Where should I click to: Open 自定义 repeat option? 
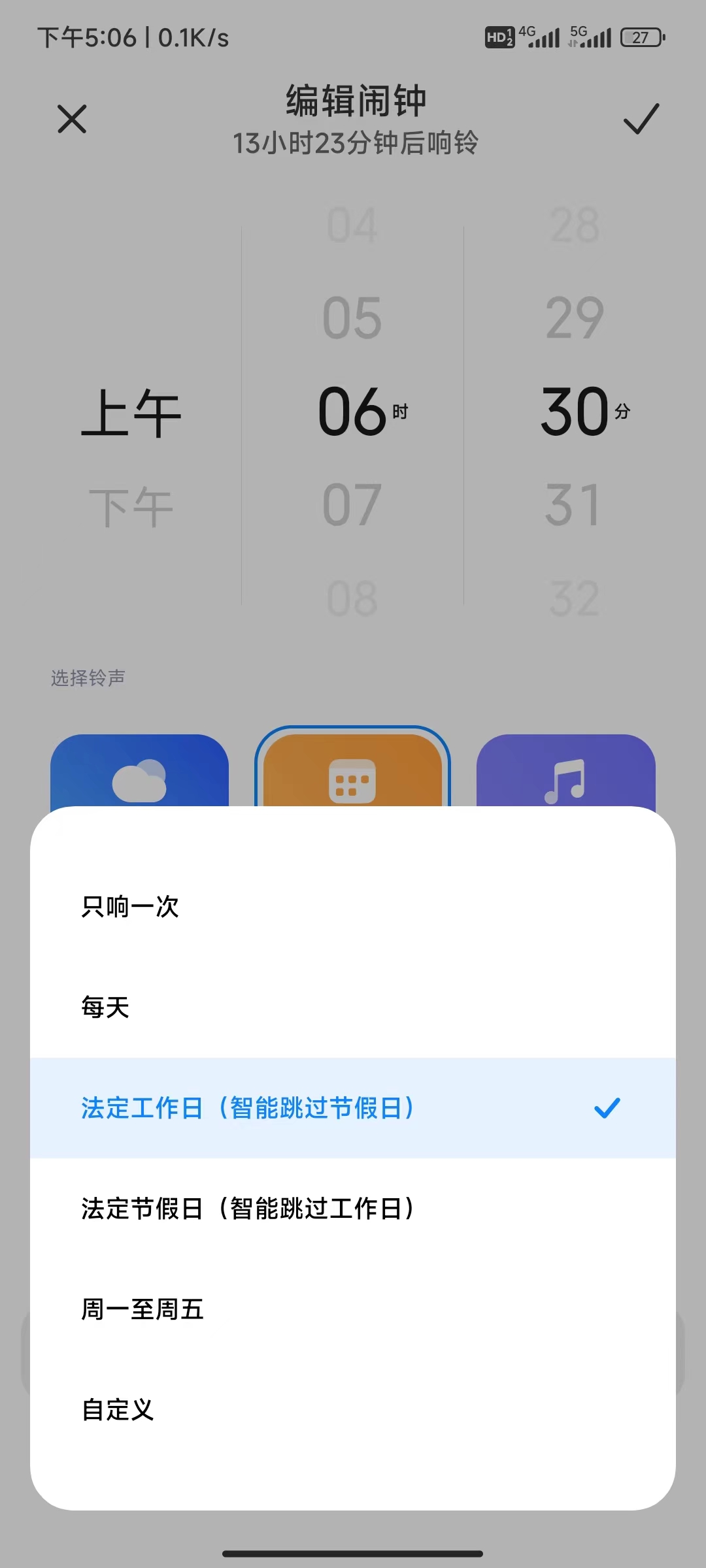point(353,1410)
